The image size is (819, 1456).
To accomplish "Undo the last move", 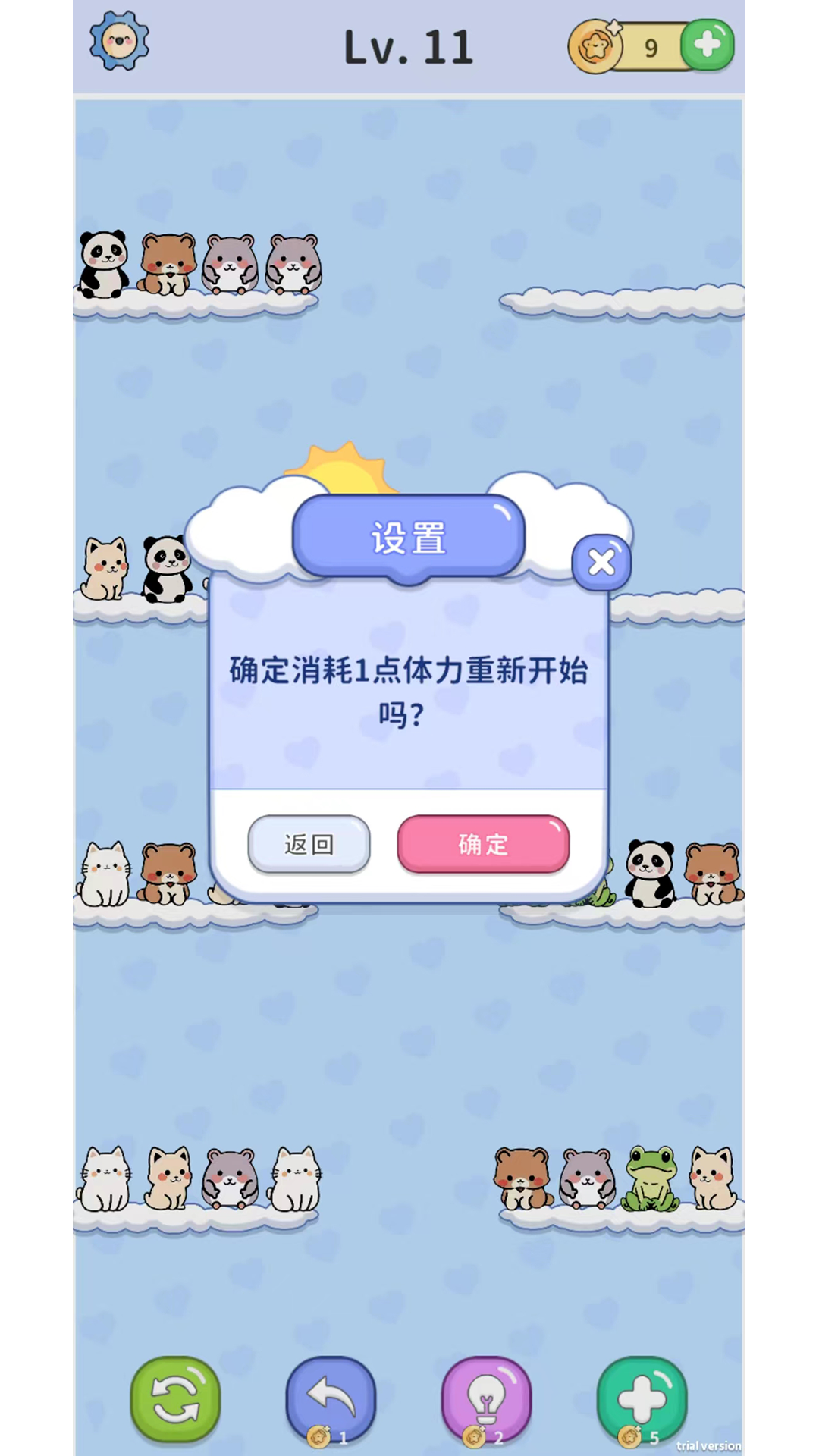I will pyautogui.click(x=331, y=1399).
